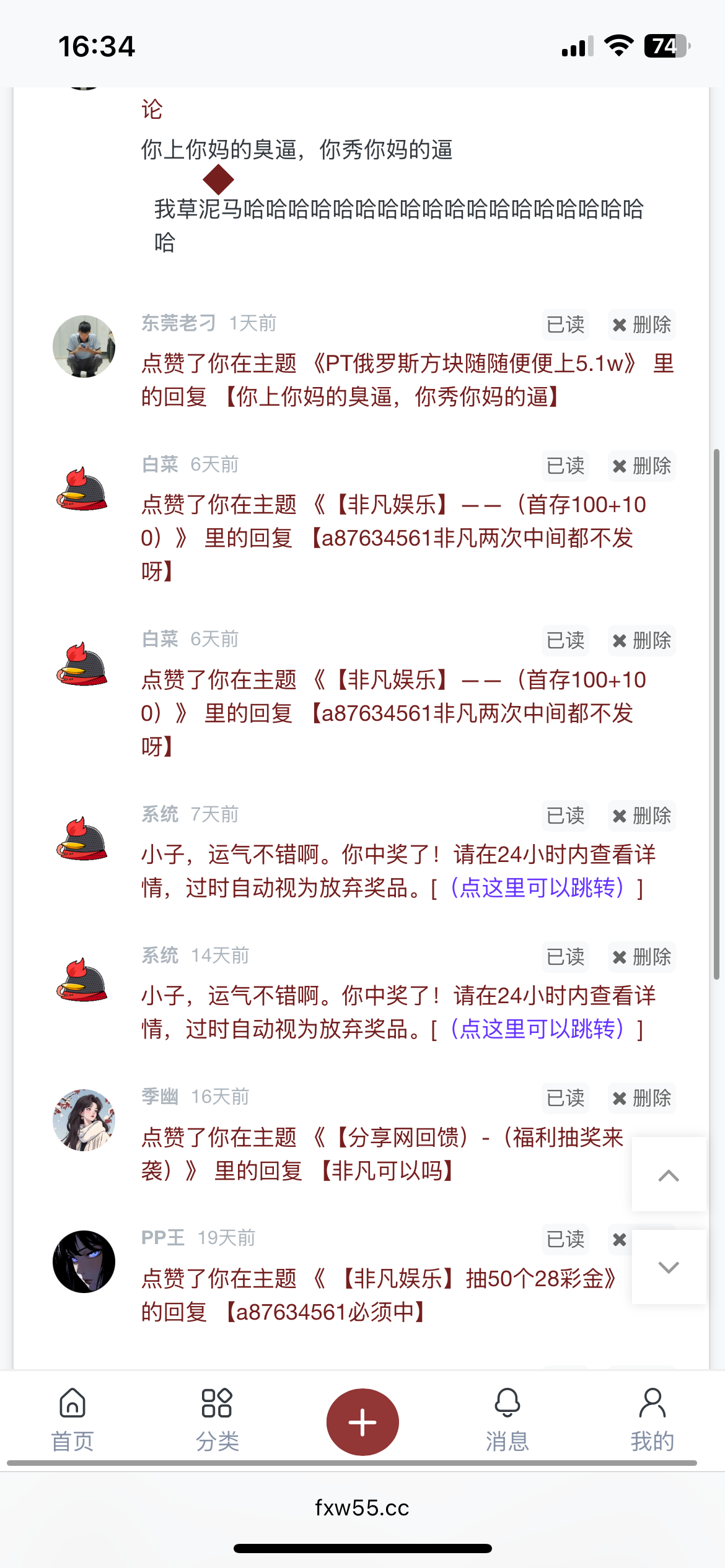Switch to the 我的 tab
The width and height of the screenshot is (725, 1568).
[x=652, y=1419]
